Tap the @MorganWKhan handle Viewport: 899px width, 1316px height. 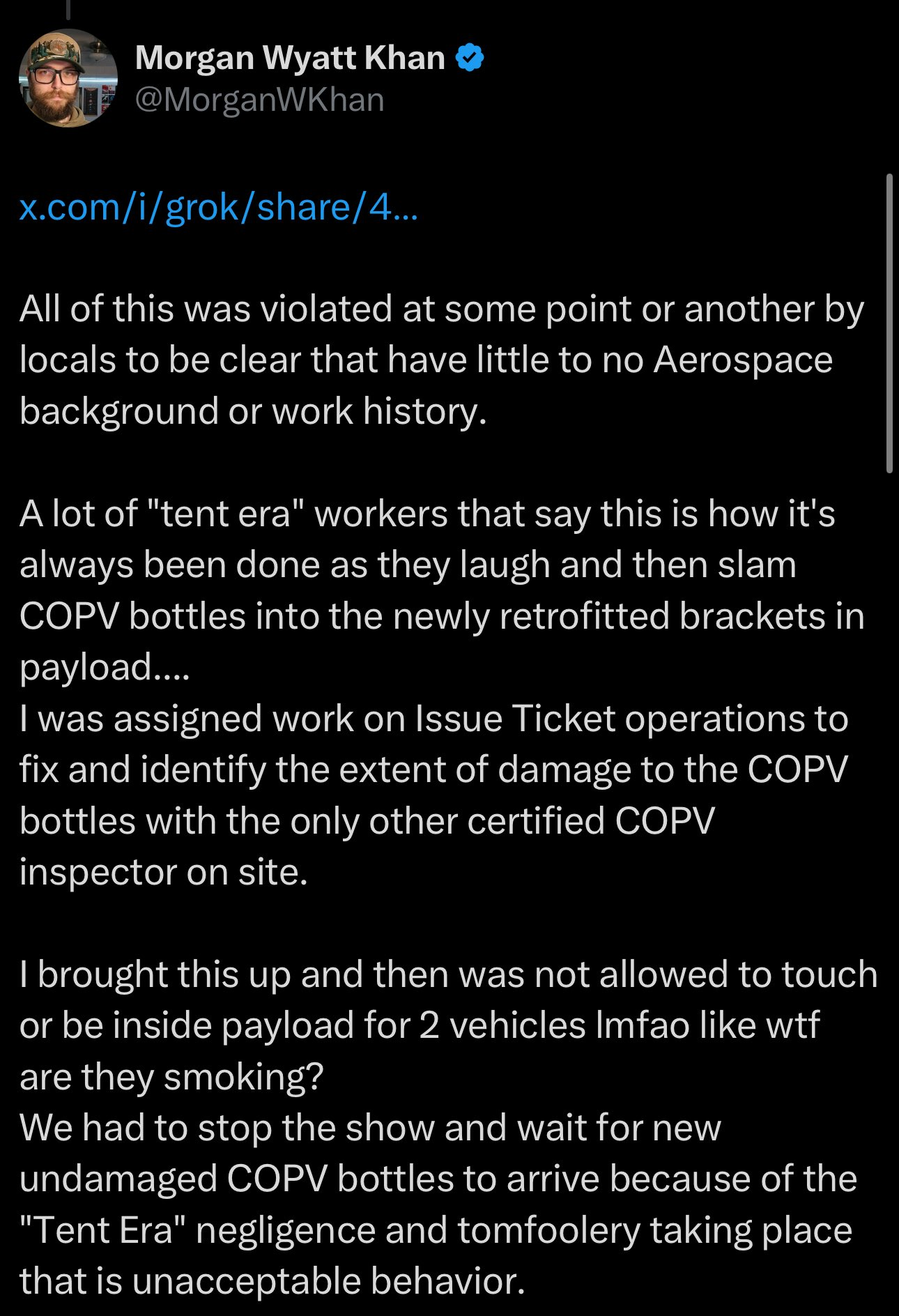tap(259, 100)
